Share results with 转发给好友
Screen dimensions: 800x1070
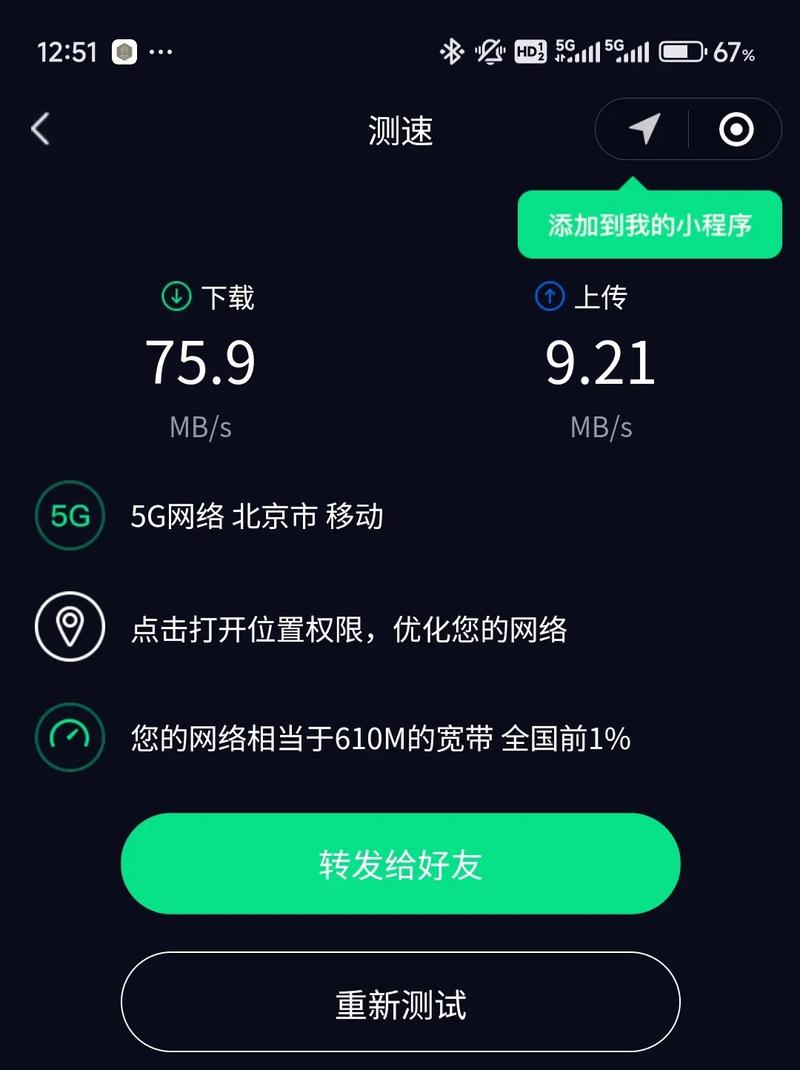[400, 864]
